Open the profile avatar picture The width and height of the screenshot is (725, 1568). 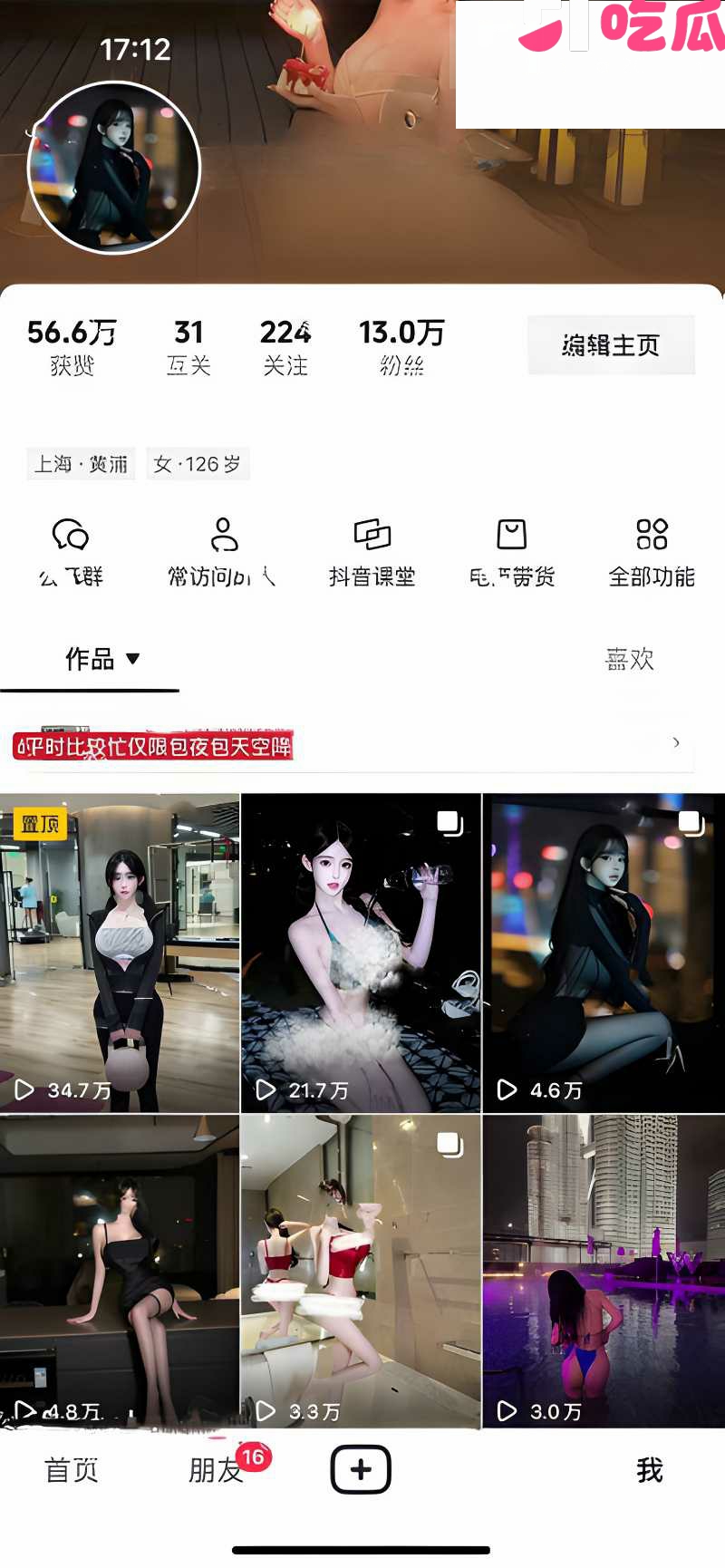pyautogui.click(x=114, y=168)
